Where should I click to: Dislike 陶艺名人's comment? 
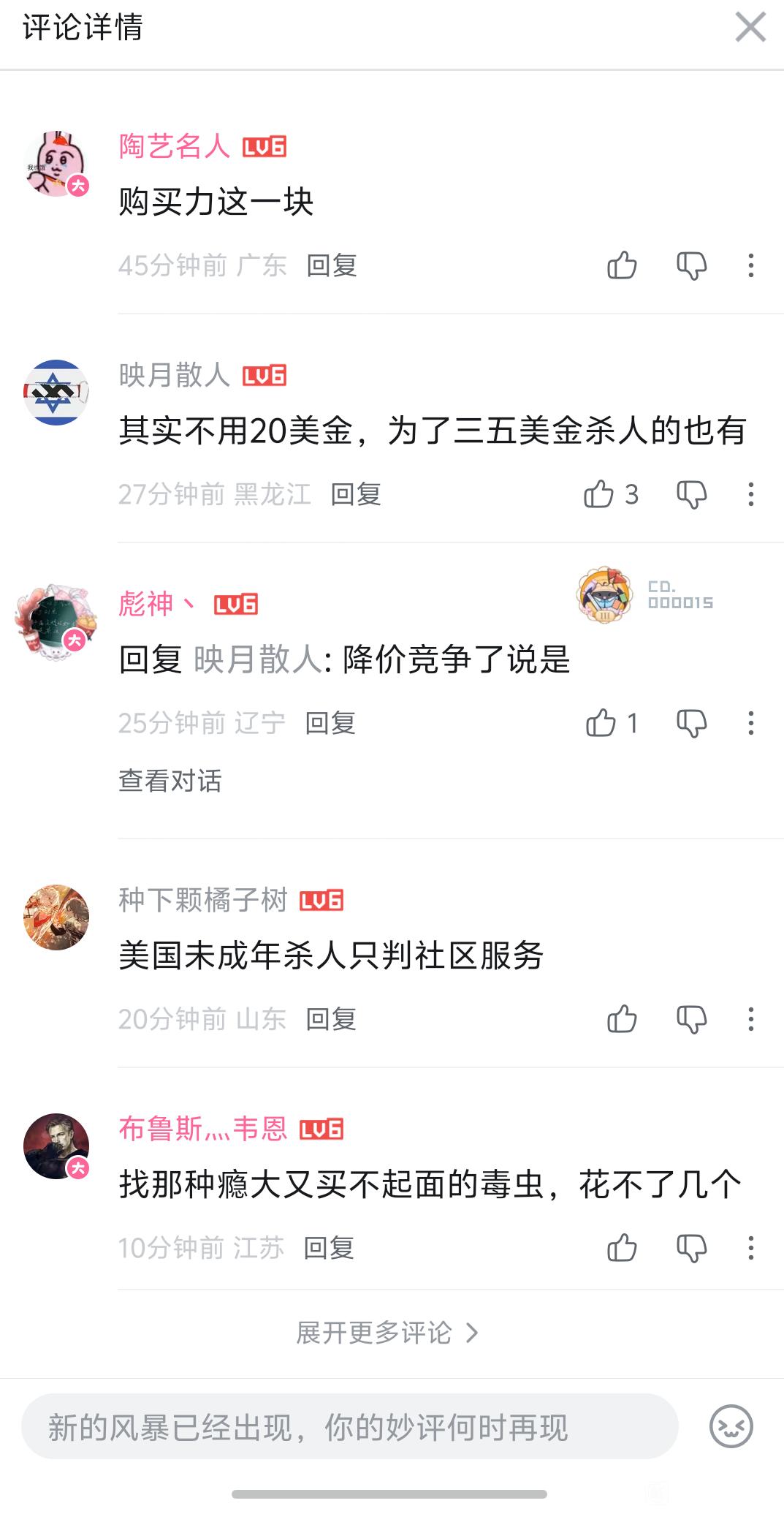pos(691,265)
